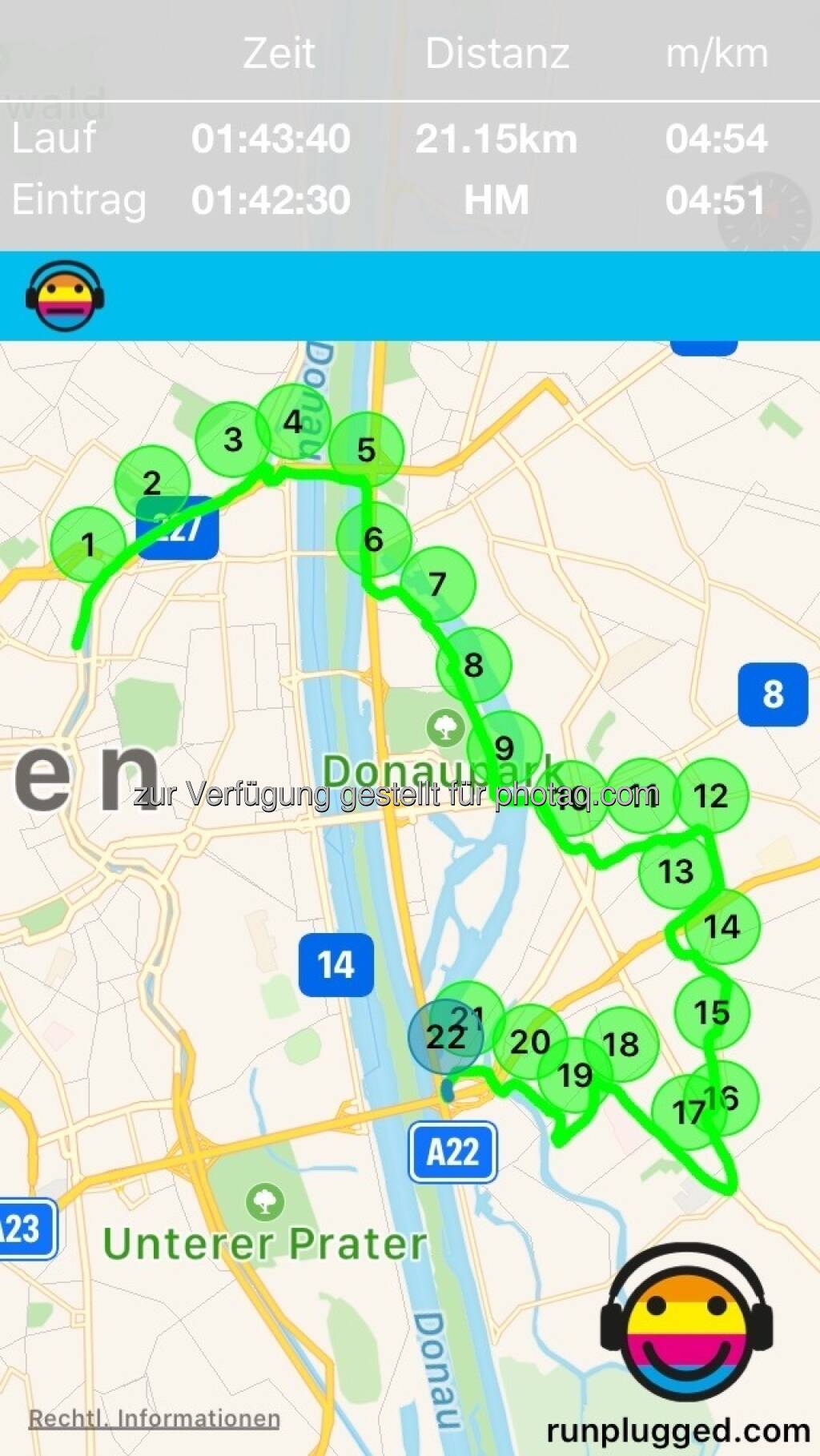
Task: Select kilometer marker 5 on the route
Action: (x=366, y=449)
